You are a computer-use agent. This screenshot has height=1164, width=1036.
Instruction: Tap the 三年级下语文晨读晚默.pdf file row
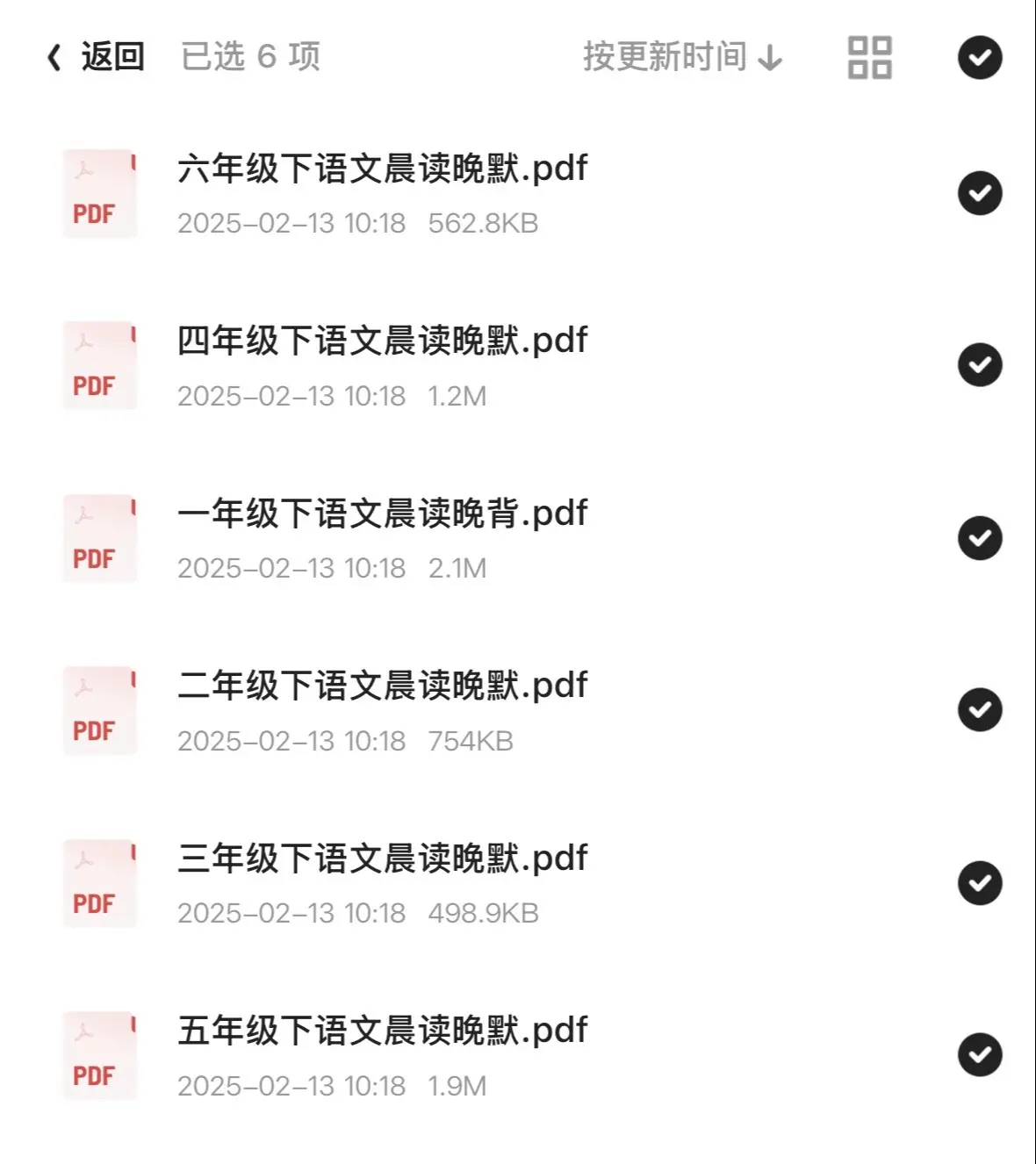[383, 883]
